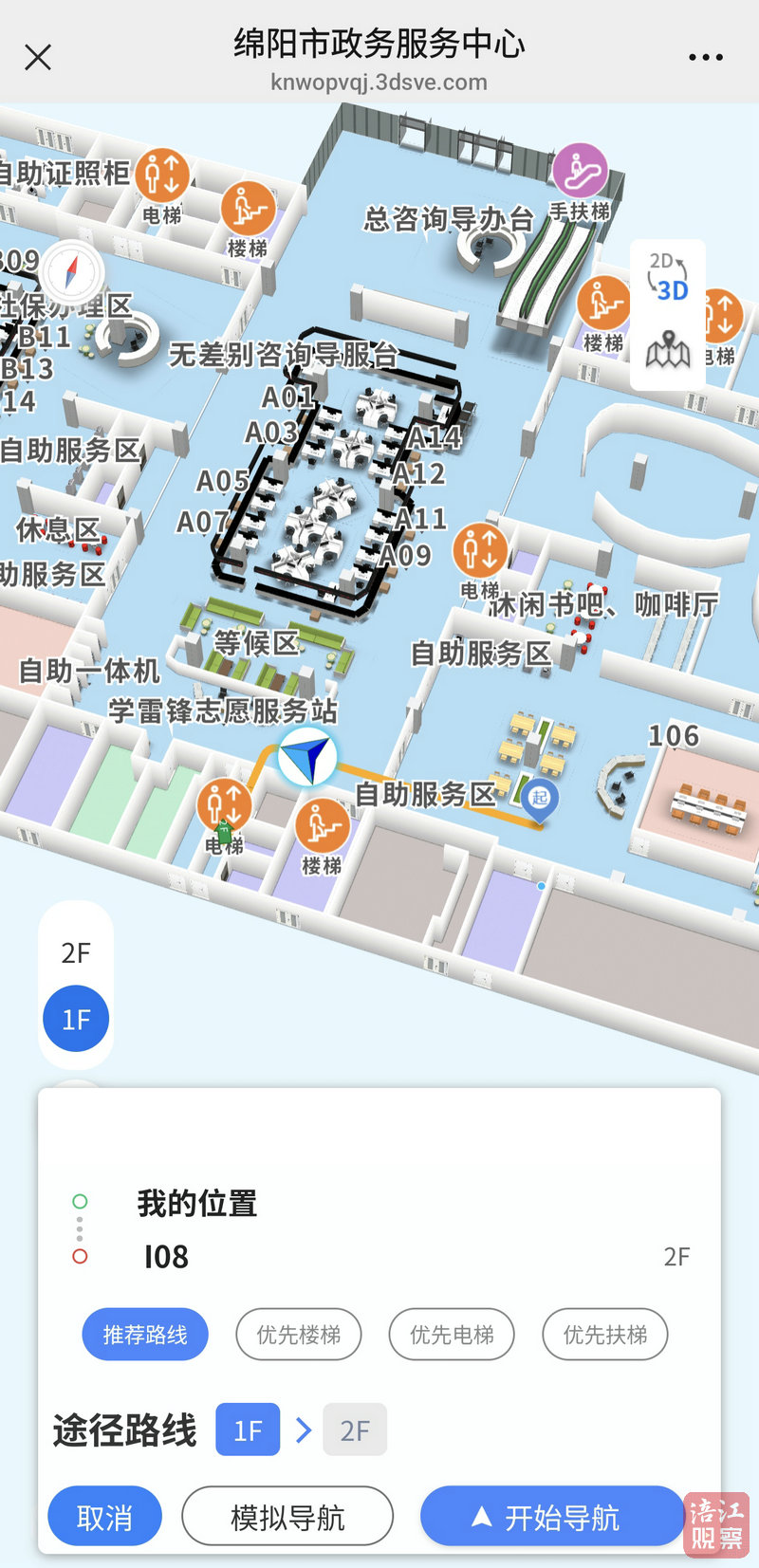View the 2F segment of the route
The height and width of the screenshot is (1568, 759).
tap(355, 1430)
